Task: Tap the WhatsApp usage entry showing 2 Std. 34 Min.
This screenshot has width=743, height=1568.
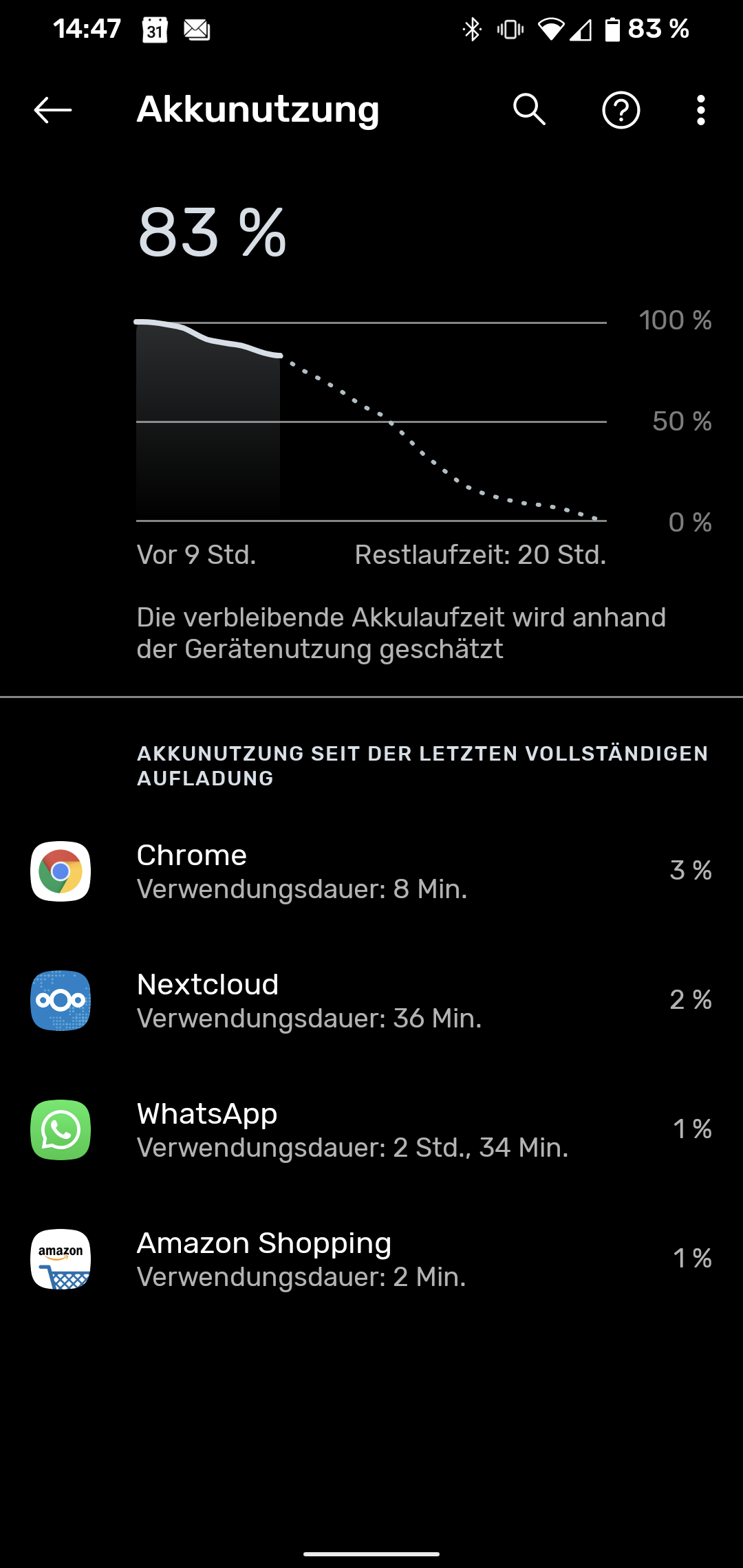Action: [x=371, y=1129]
